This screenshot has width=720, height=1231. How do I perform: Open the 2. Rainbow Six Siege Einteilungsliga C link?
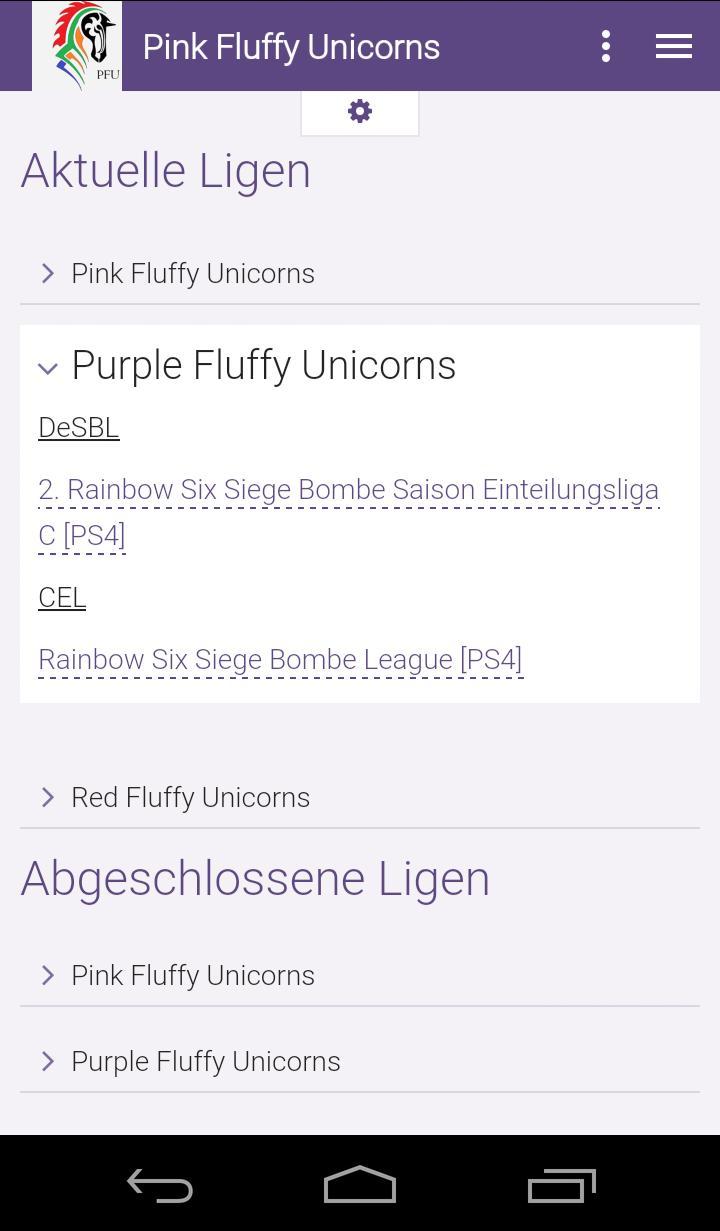pyautogui.click(x=348, y=489)
